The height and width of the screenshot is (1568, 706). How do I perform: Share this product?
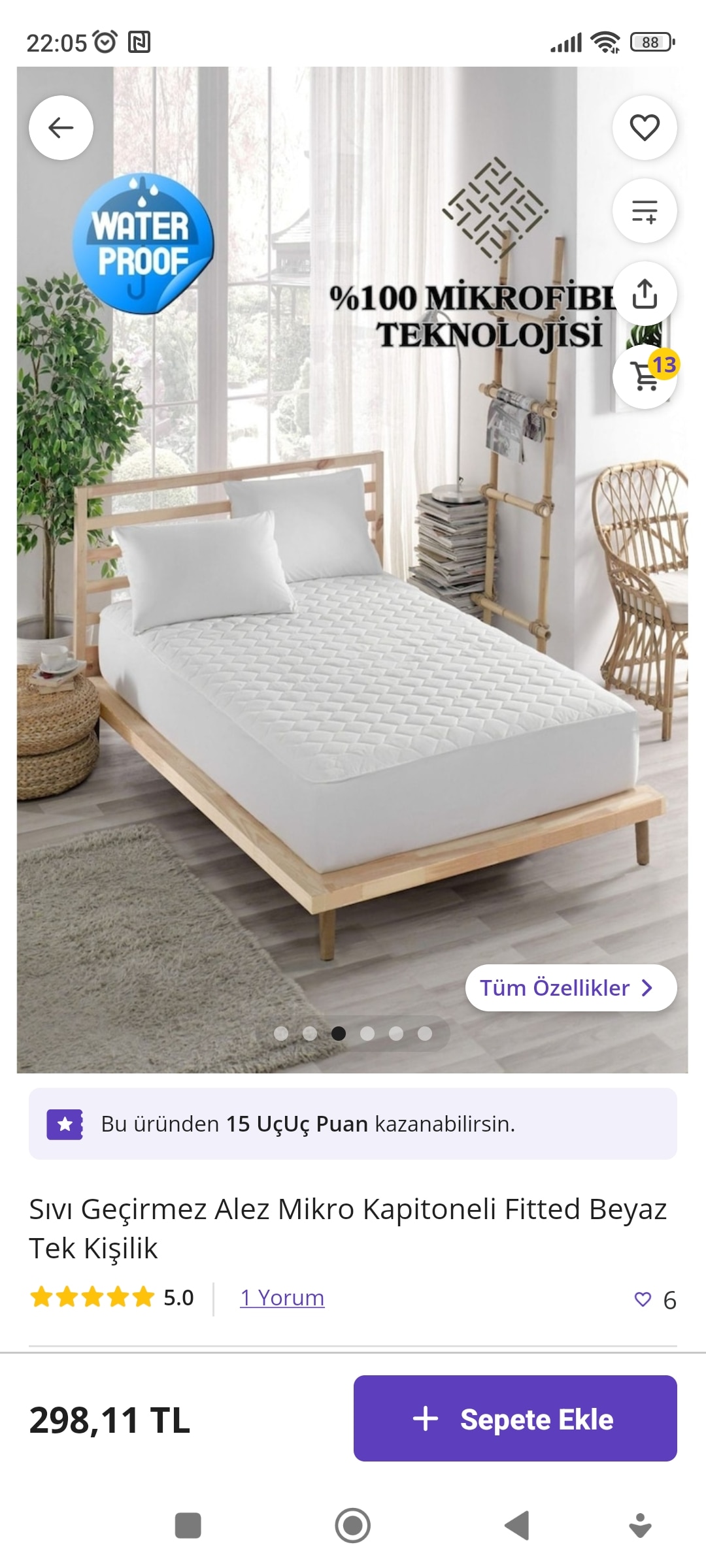pyautogui.click(x=644, y=294)
